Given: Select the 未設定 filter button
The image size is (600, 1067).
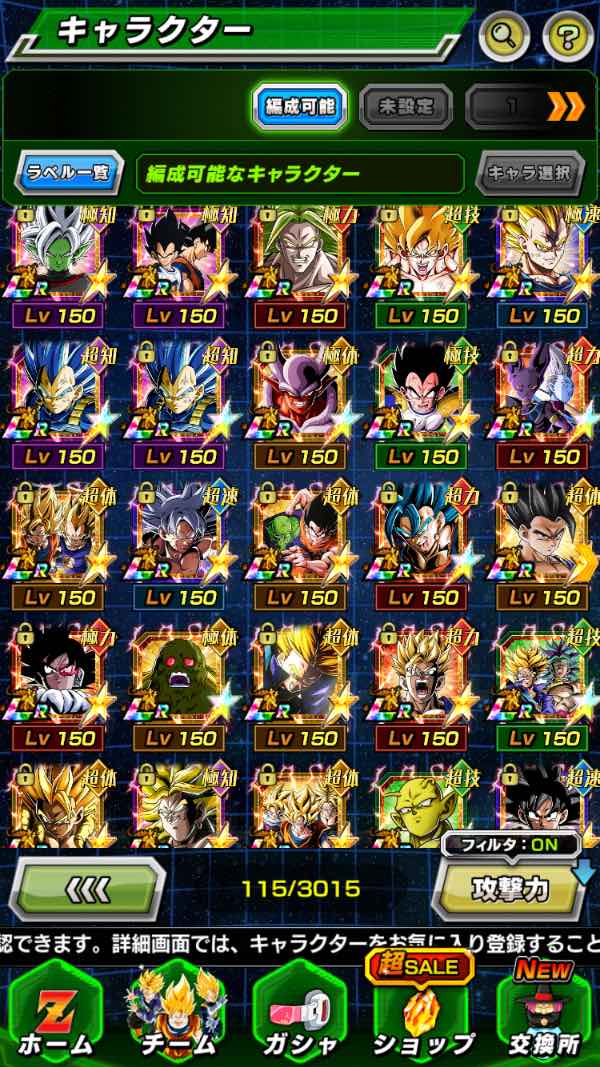Looking at the screenshot, I should [x=405, y=106].
